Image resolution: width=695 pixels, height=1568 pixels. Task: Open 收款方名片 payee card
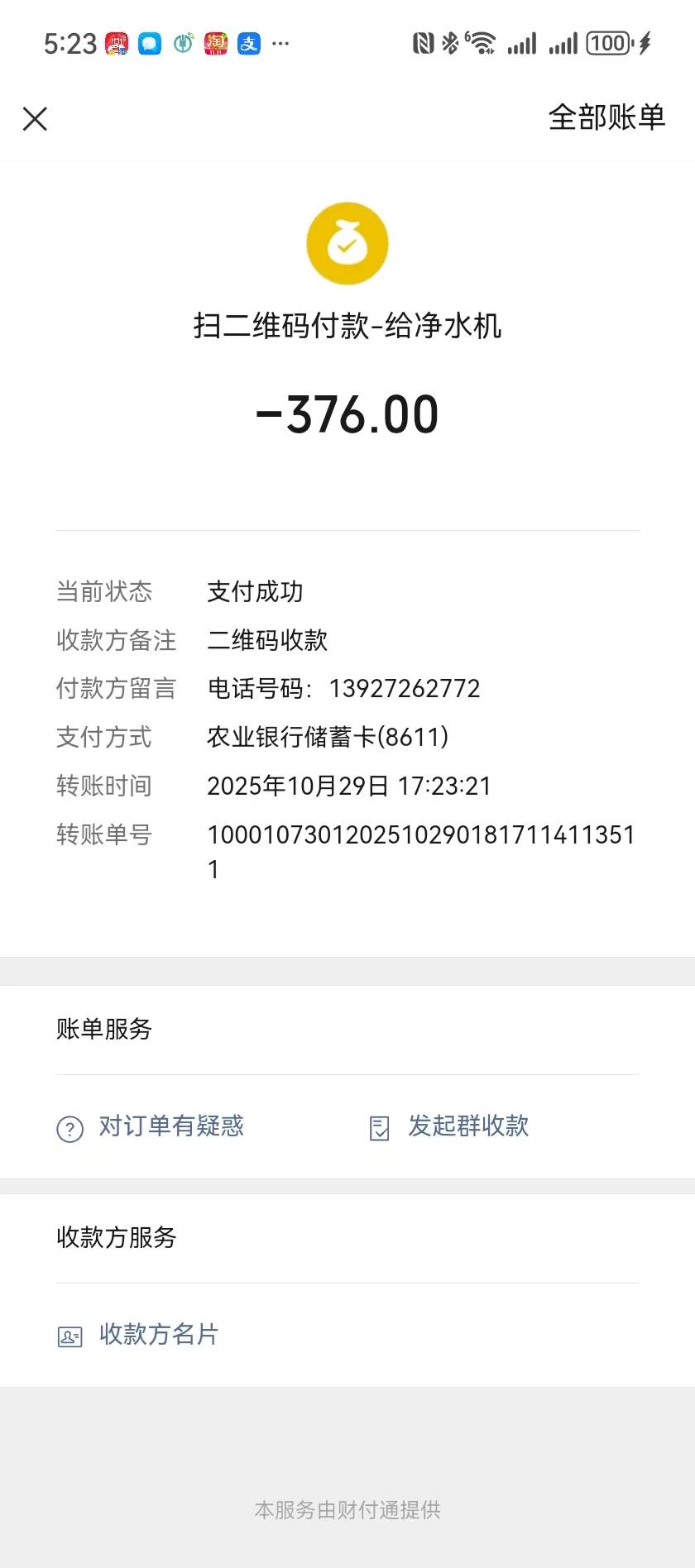tap(138, 1335)
